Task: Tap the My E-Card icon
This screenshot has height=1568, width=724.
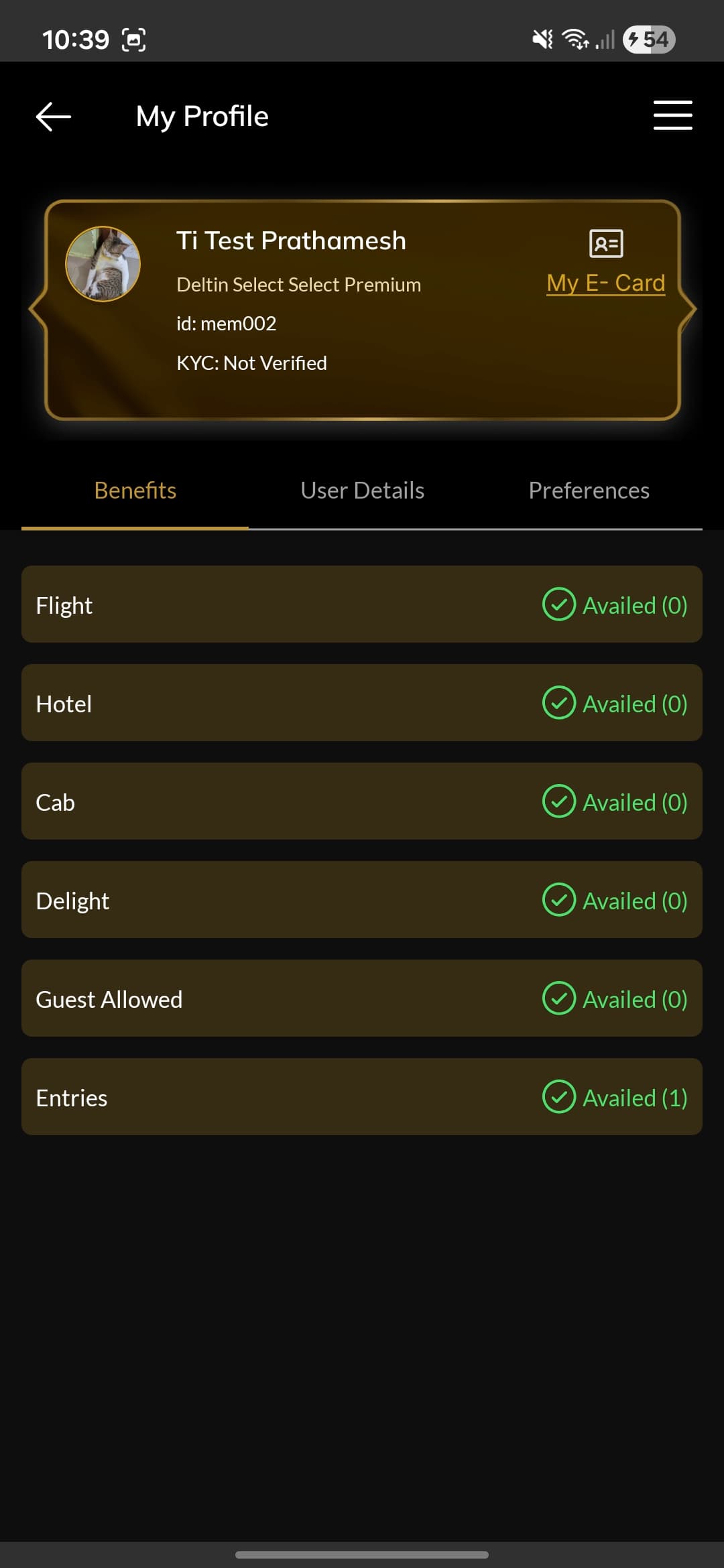Action: coord(605,243)
